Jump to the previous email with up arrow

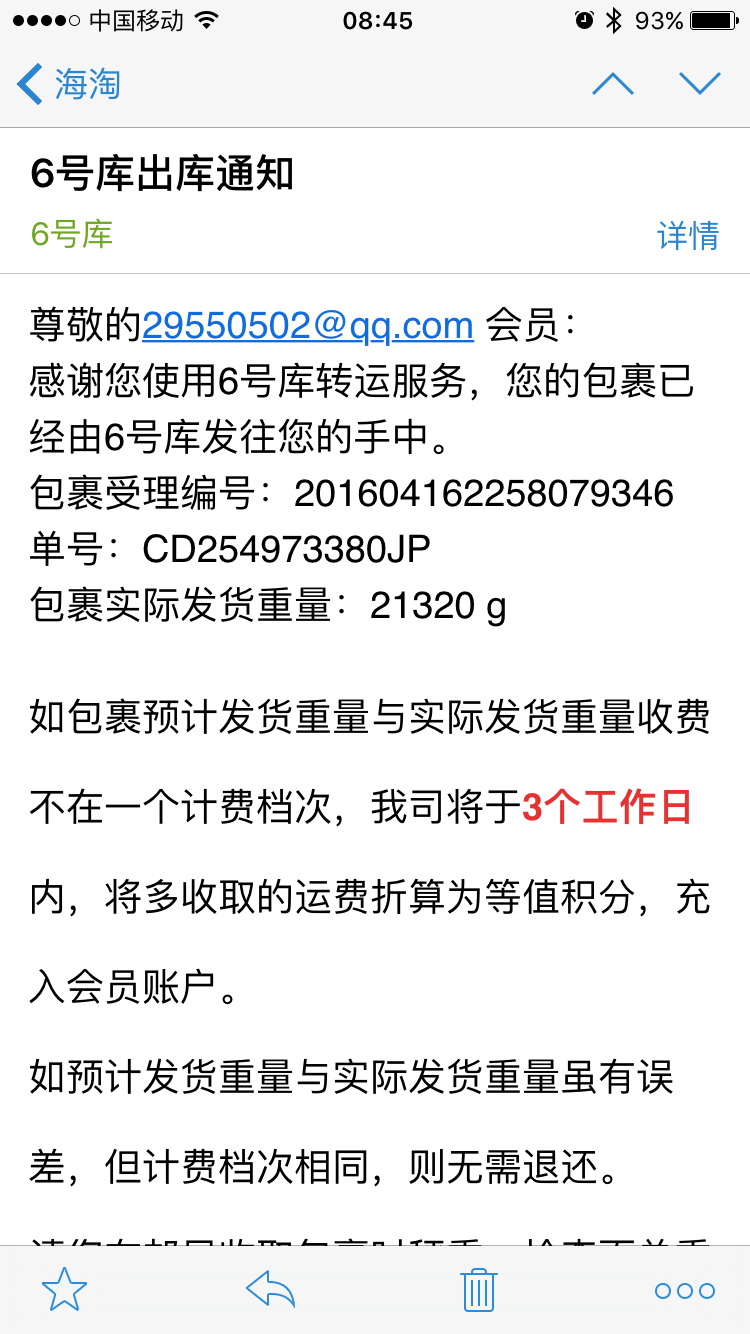click(x=613, y=84)
